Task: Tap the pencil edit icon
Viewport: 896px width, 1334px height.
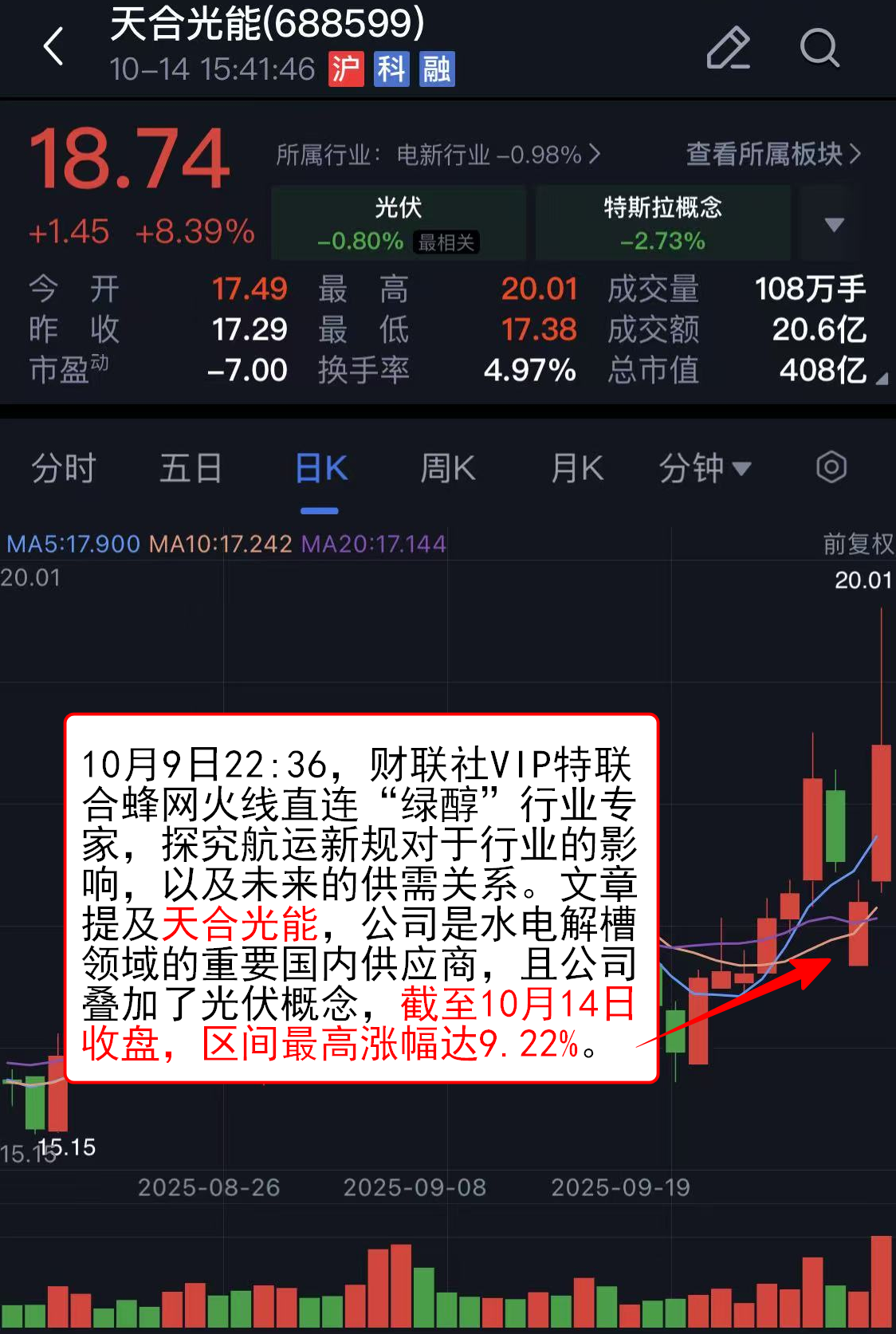Action: [728, 48]
